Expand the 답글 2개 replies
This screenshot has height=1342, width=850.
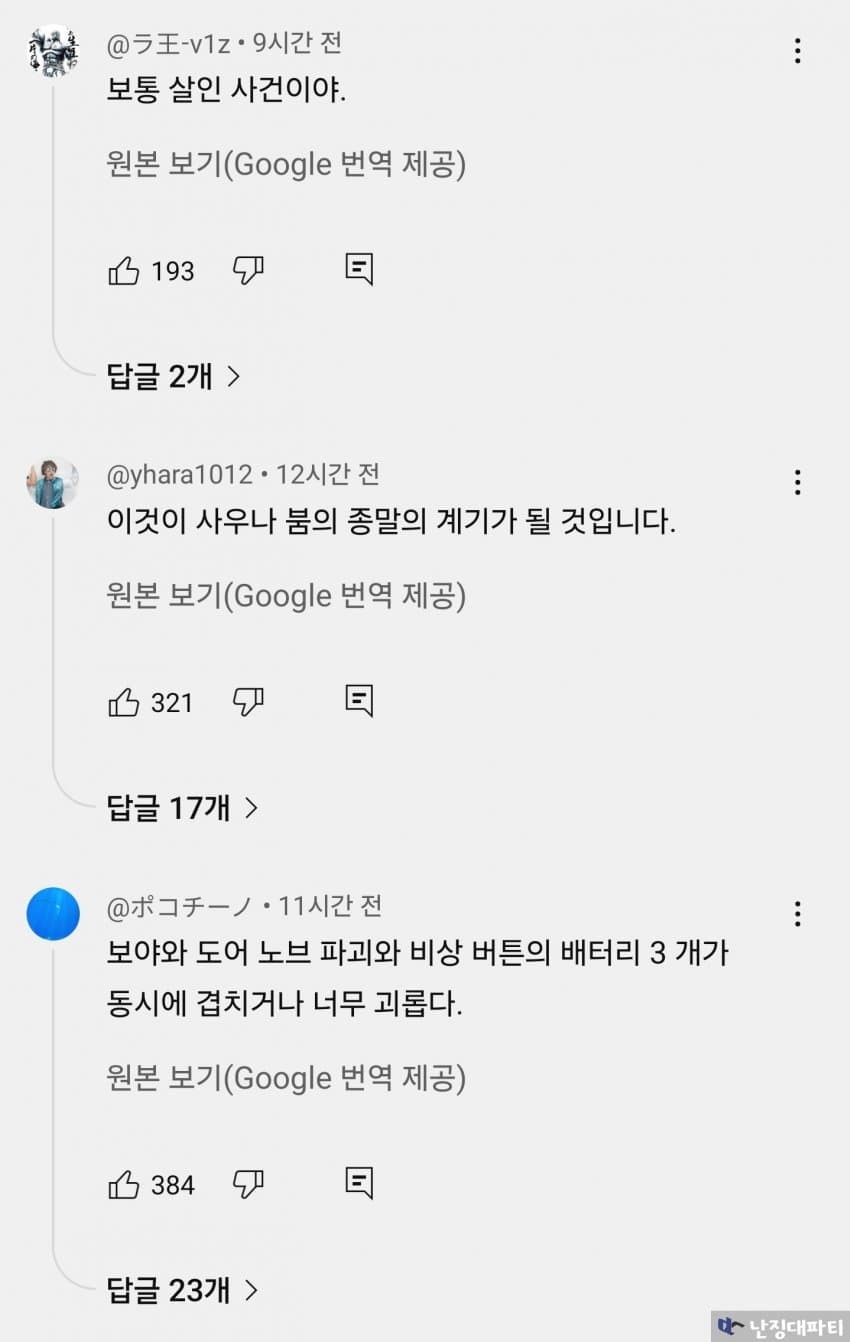pyautogui.click(x=174, y=377)
